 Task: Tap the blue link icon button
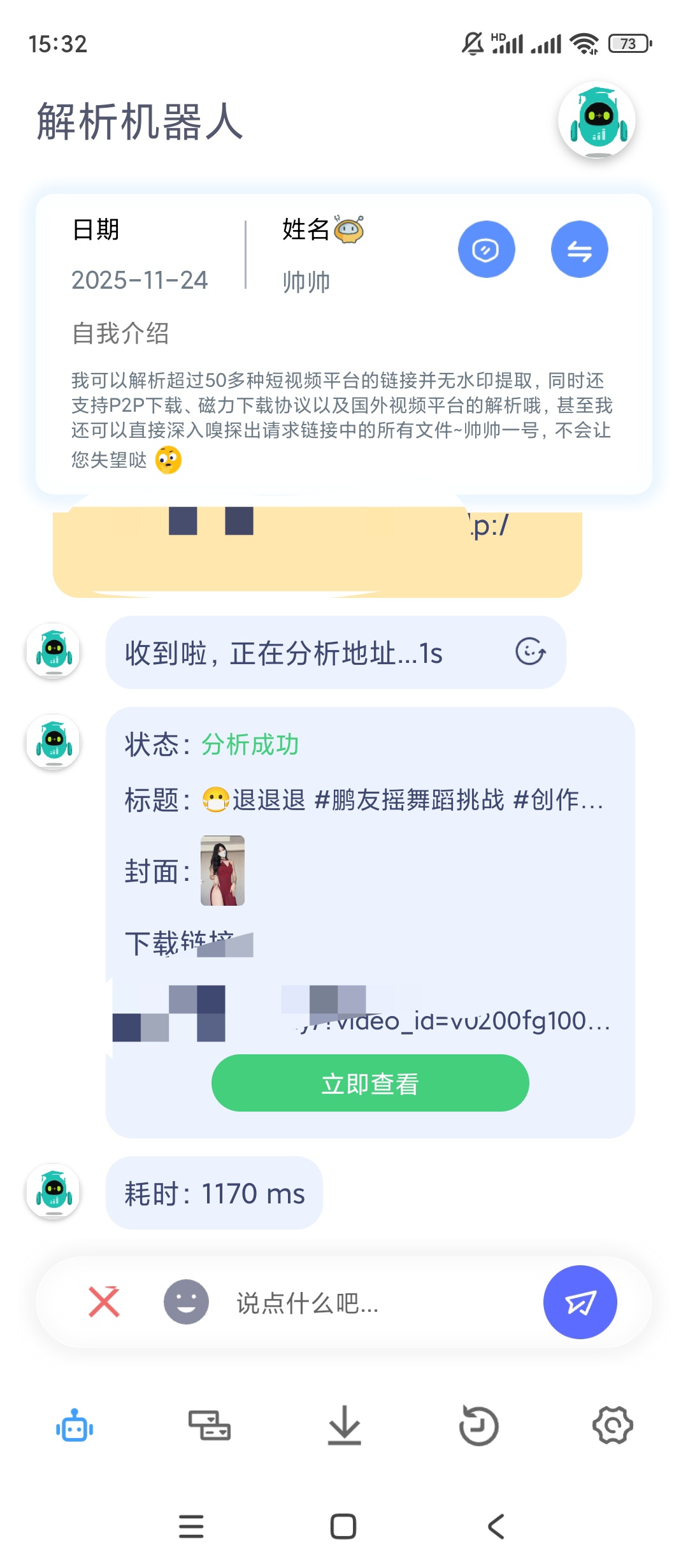[x=486, y=249]
